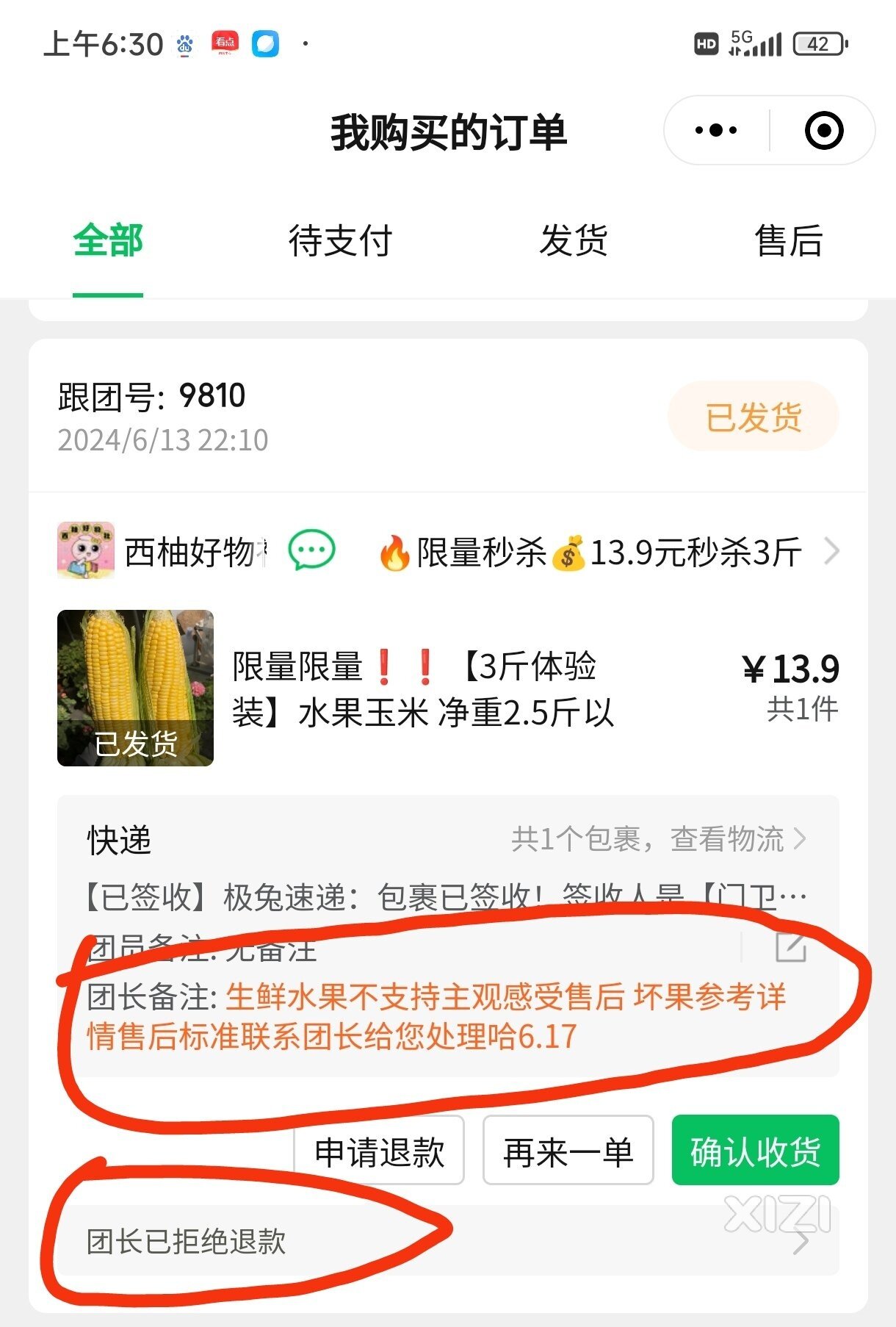This screenshot has height=1327, width=896.
Task: Tap 申请退款 to request a refund
Action: [x=379, y=1151]
